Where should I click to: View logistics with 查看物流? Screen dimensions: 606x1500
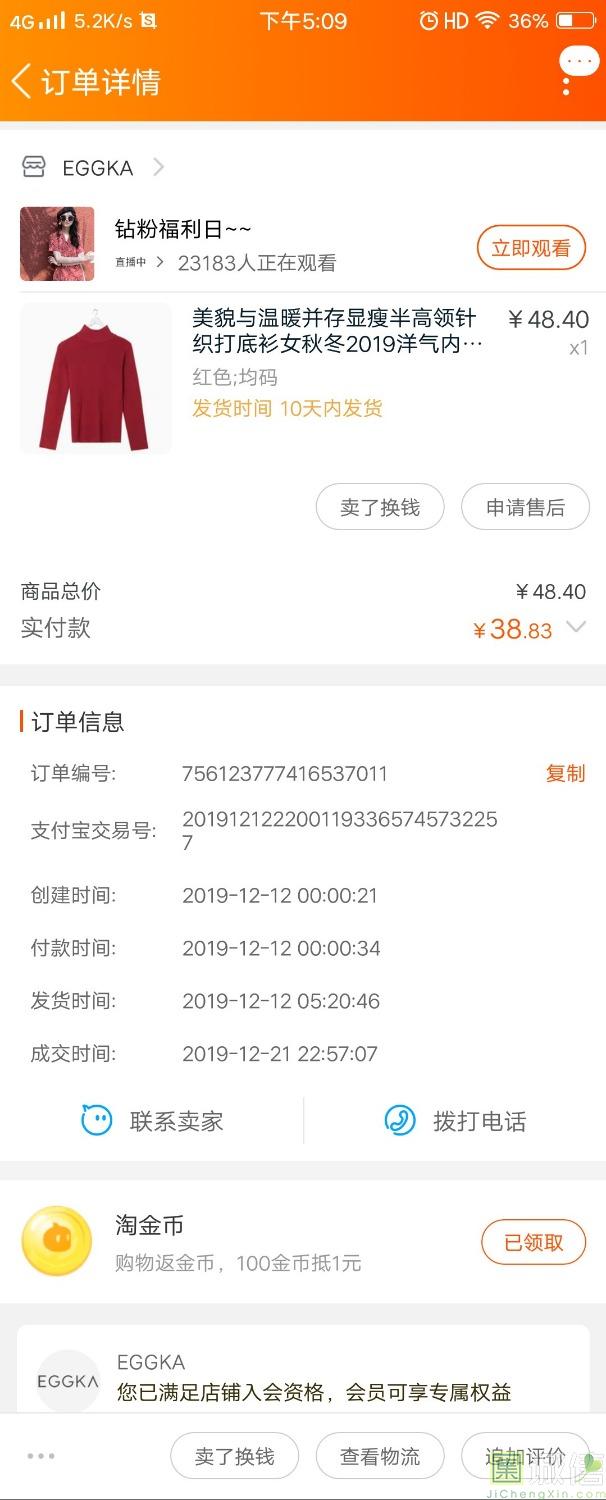pos(380,1457)
